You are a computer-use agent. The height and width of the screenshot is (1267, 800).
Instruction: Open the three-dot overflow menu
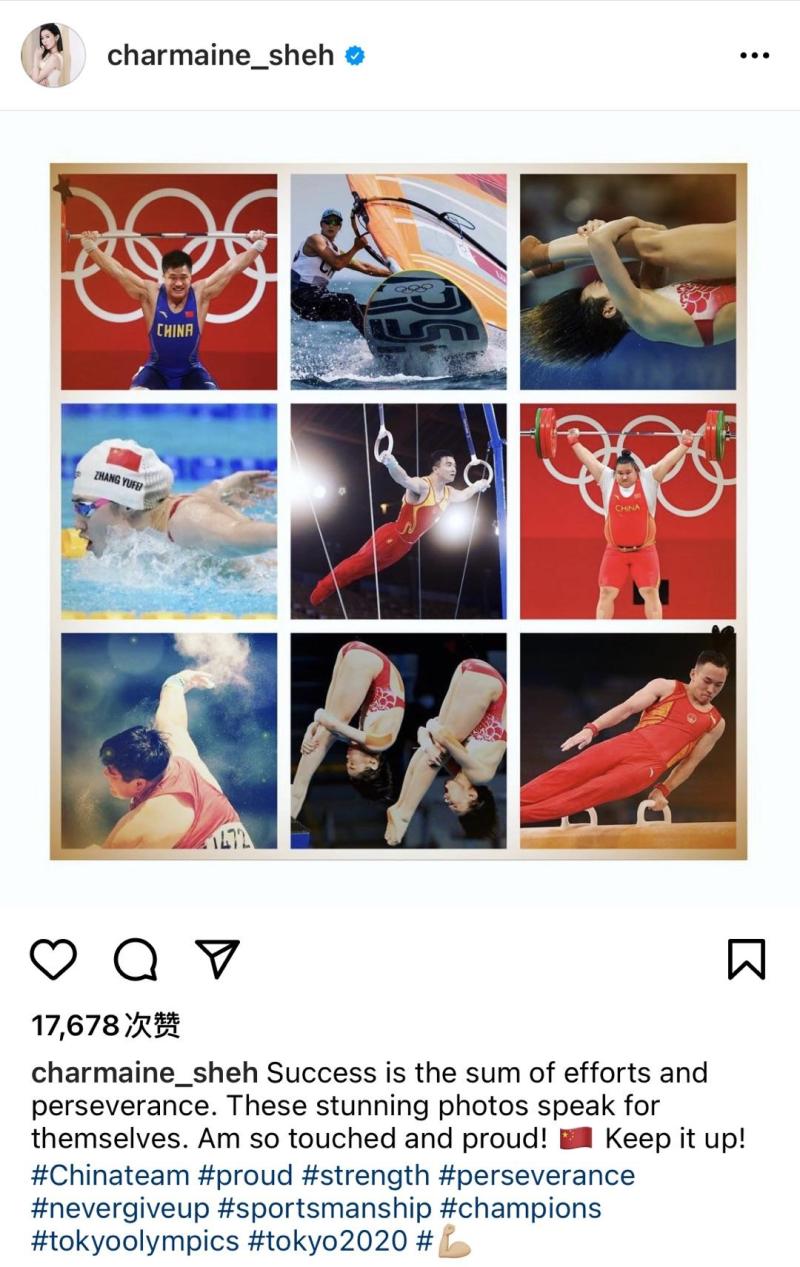tap(754, 56)
